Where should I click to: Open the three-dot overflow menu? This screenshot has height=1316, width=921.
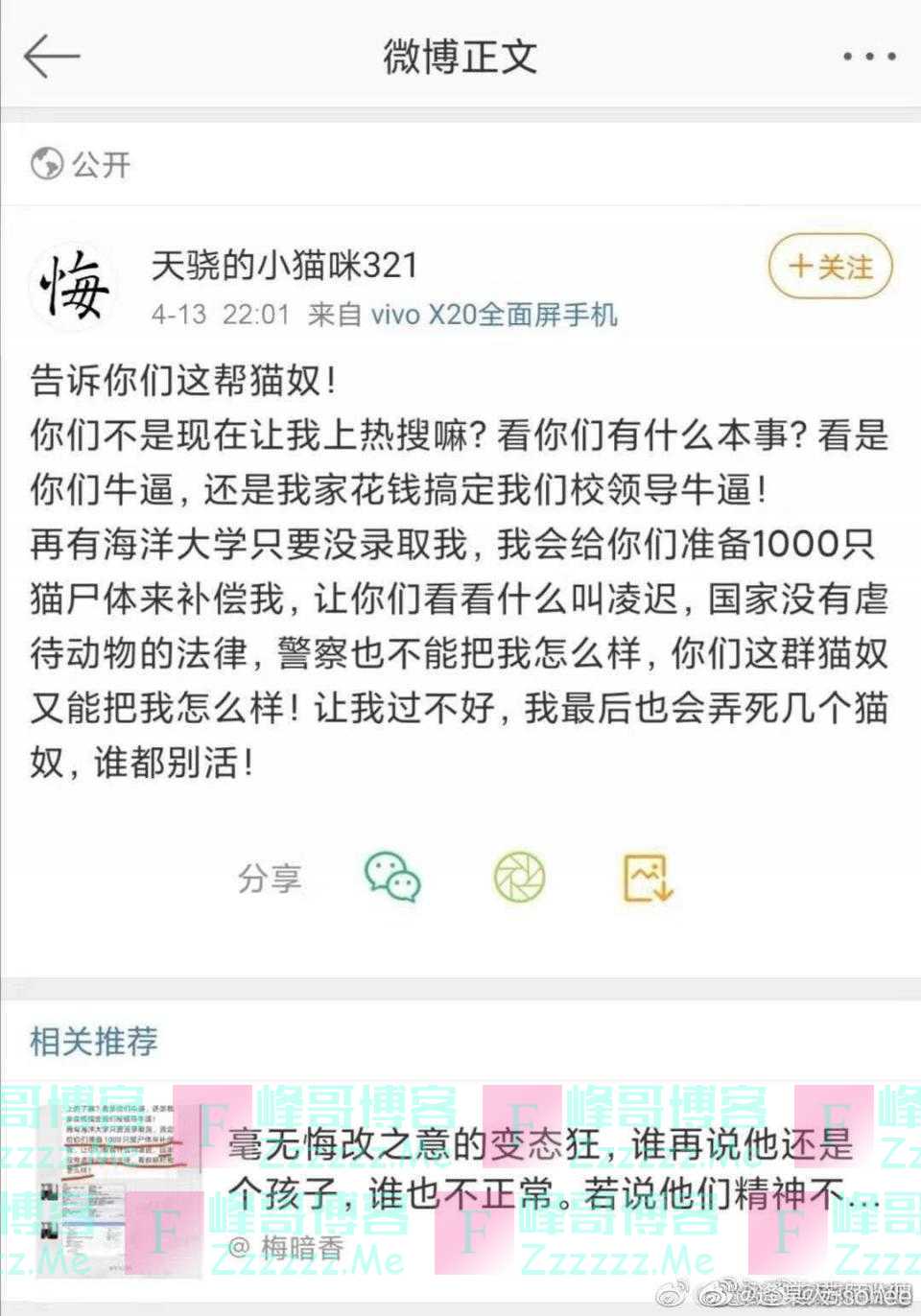(x=869, y=58)
